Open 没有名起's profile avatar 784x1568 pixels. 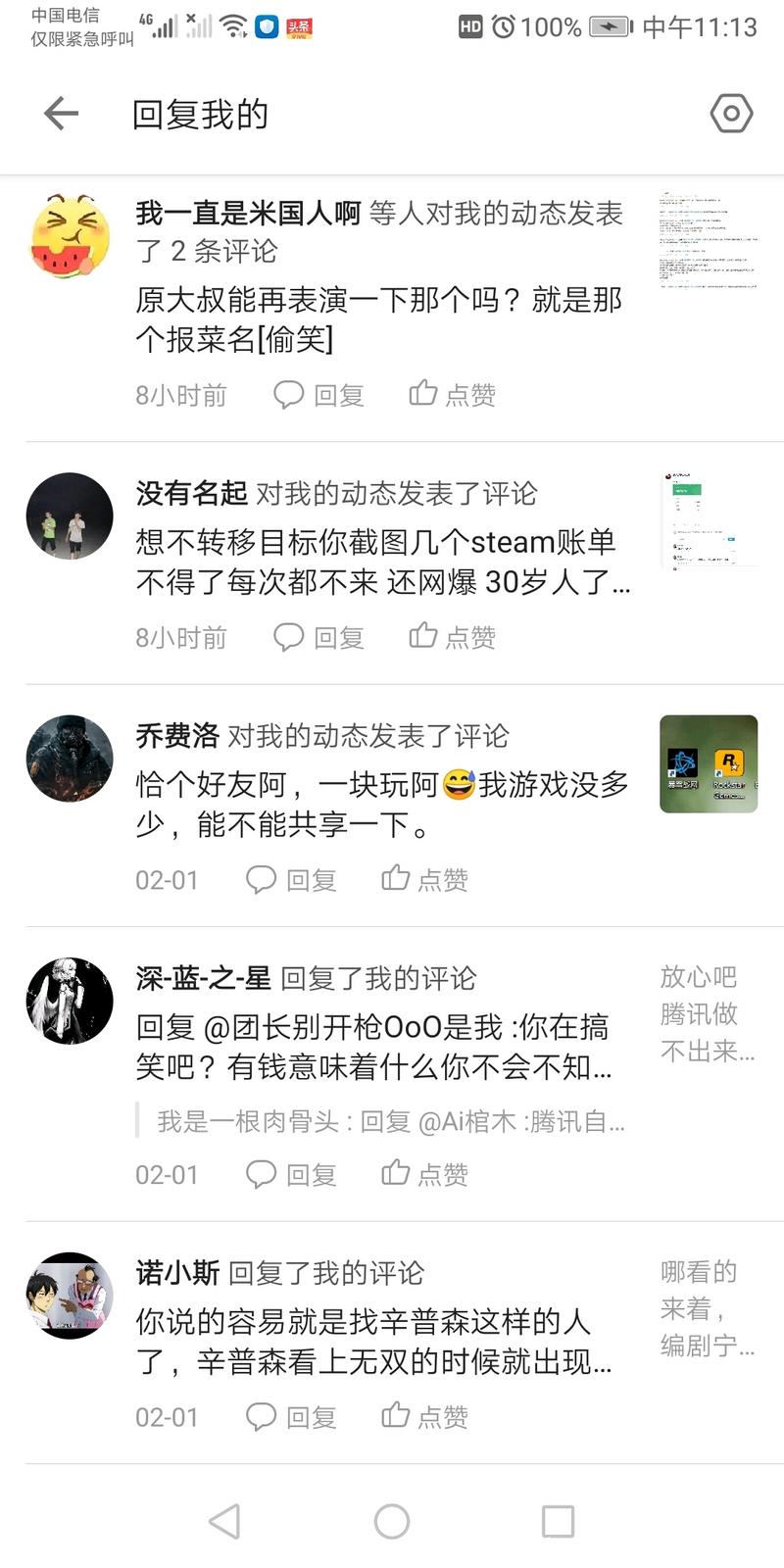[x=70, y=516]
